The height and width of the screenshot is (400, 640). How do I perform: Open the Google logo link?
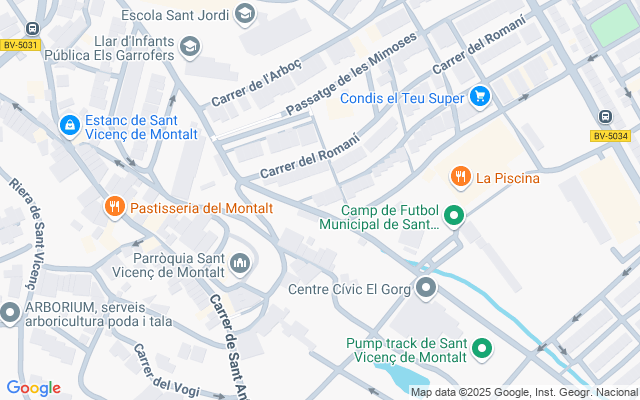tap(33, 388)
